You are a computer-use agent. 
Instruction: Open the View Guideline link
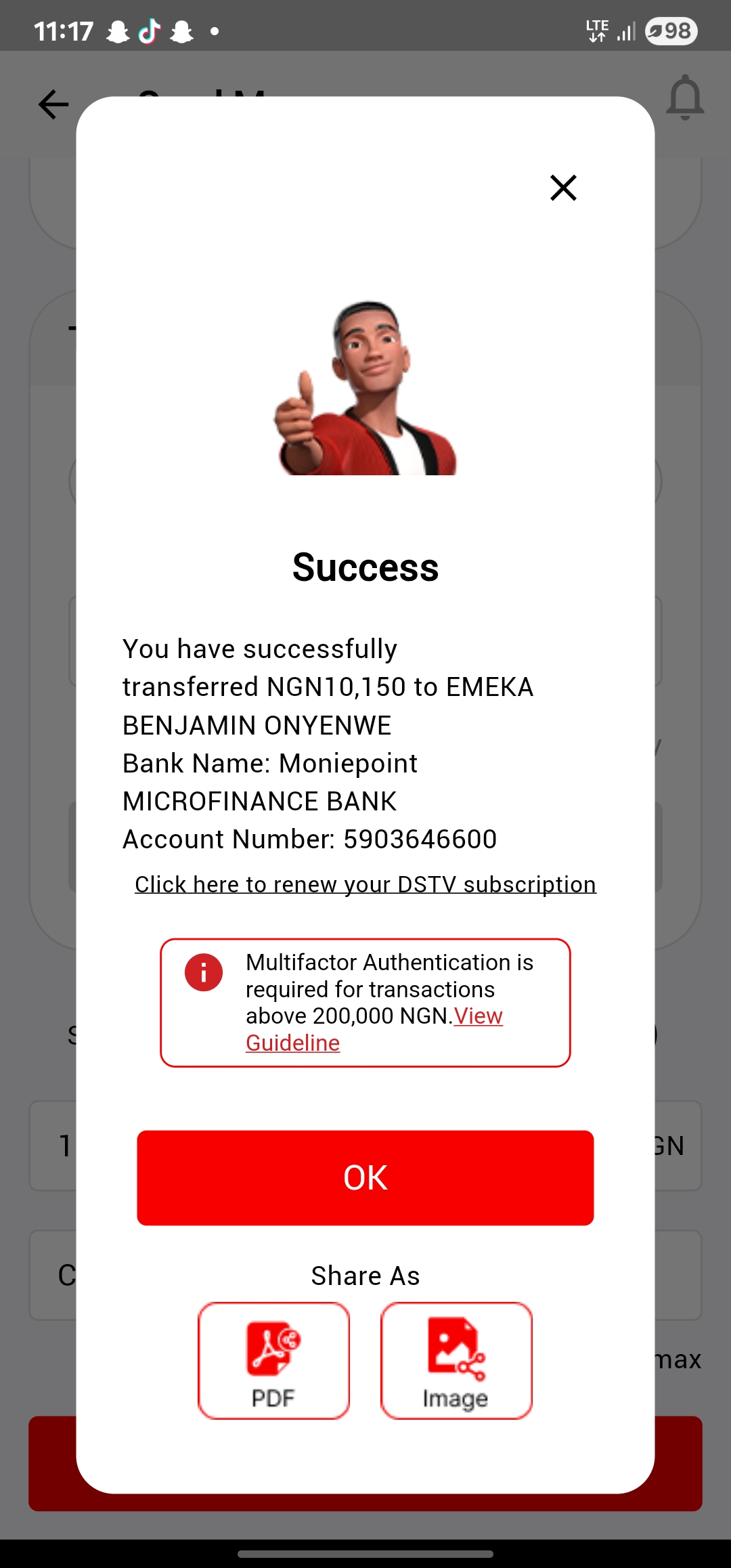coord(478,1016)
